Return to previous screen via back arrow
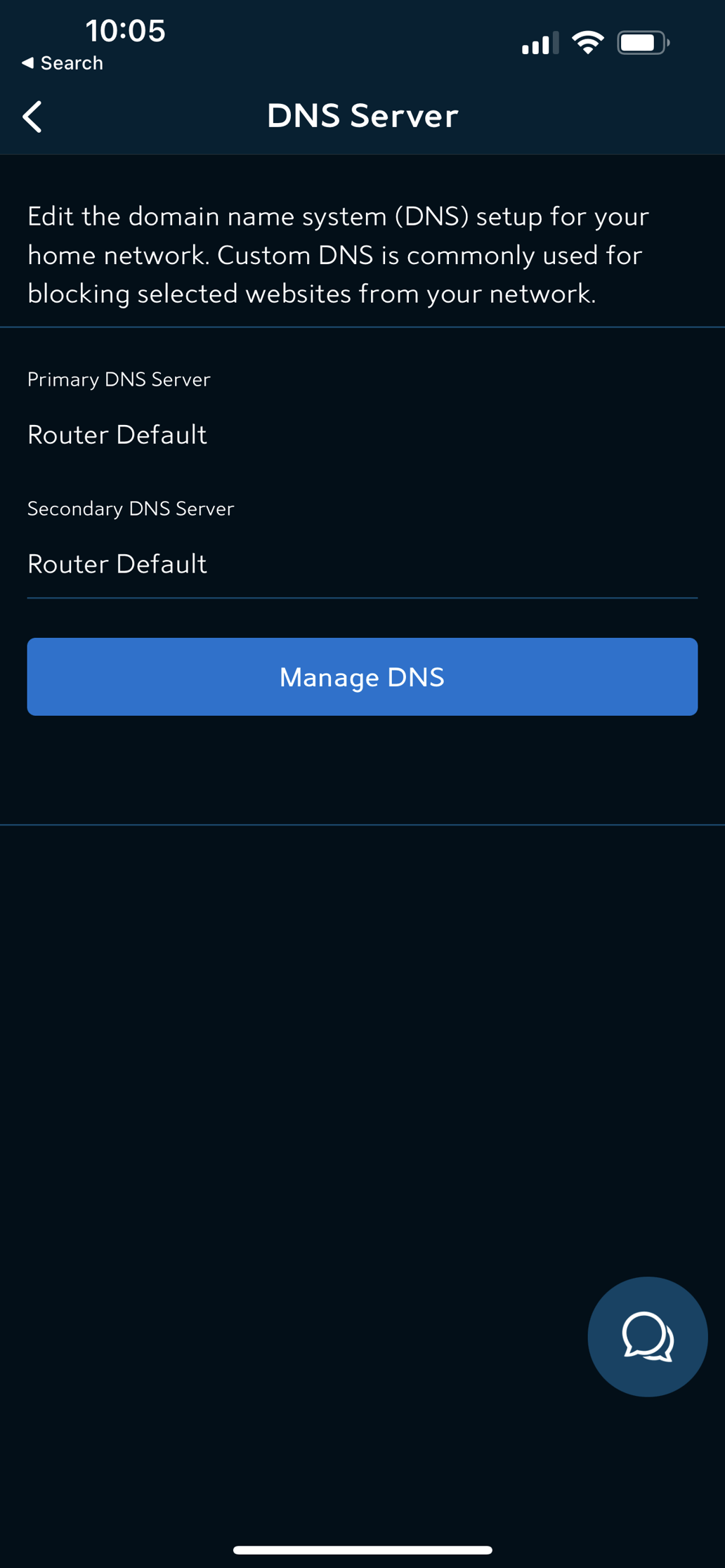The width and height of the screenshot is (725, 1568). (32, 117)
